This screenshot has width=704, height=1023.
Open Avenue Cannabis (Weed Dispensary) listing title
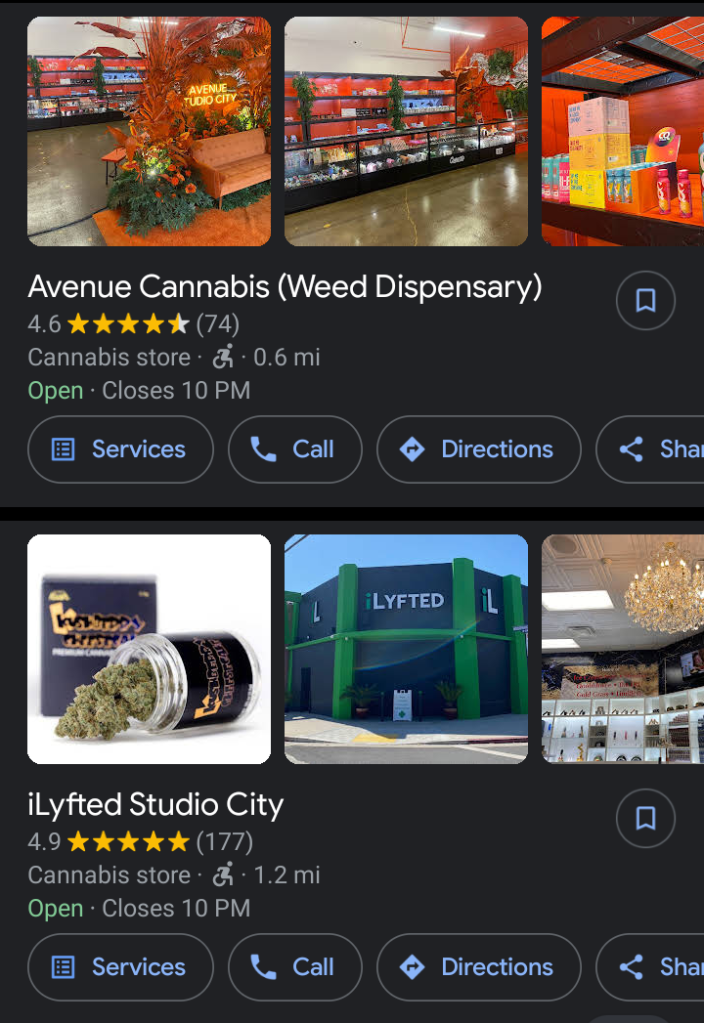[x=285, y=287]
